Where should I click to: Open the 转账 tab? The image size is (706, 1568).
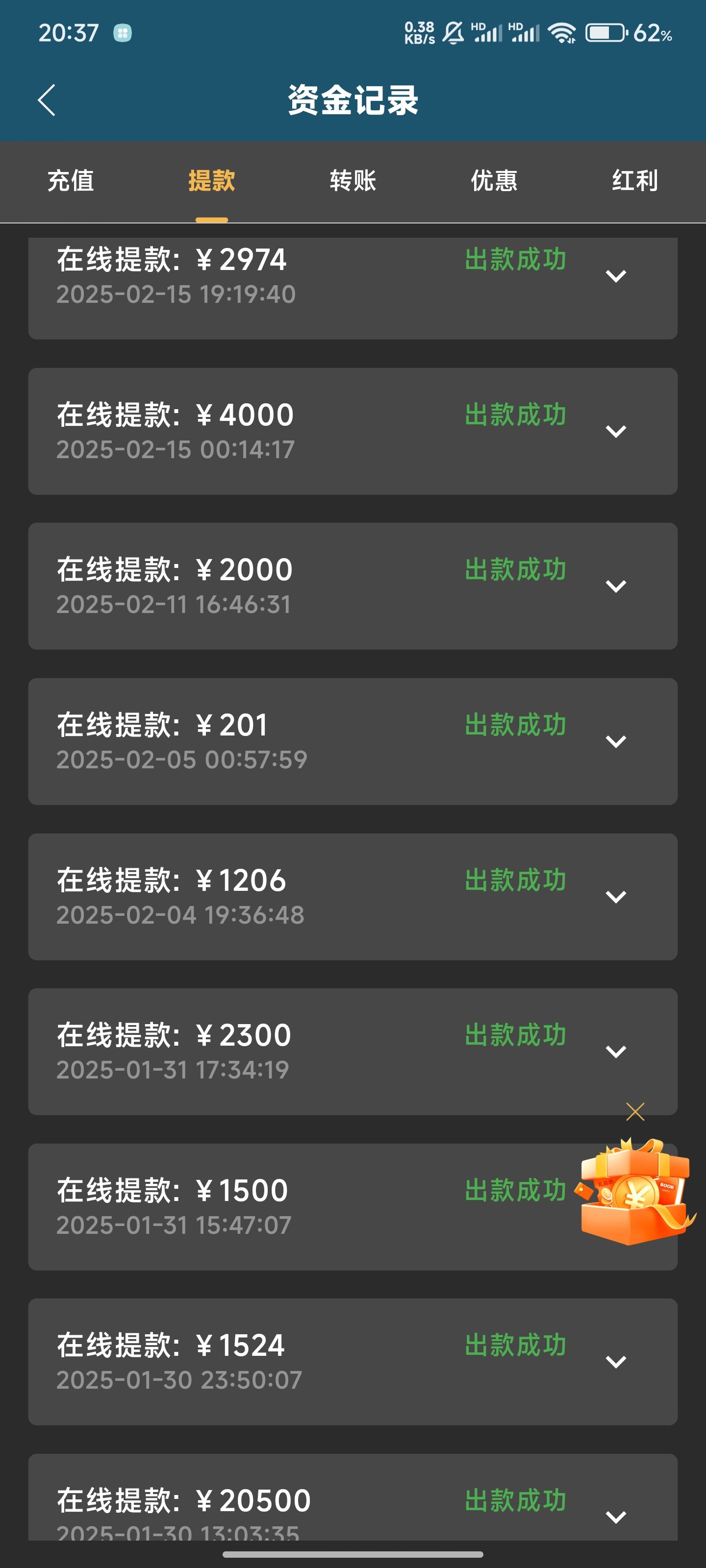pos(353,181)
